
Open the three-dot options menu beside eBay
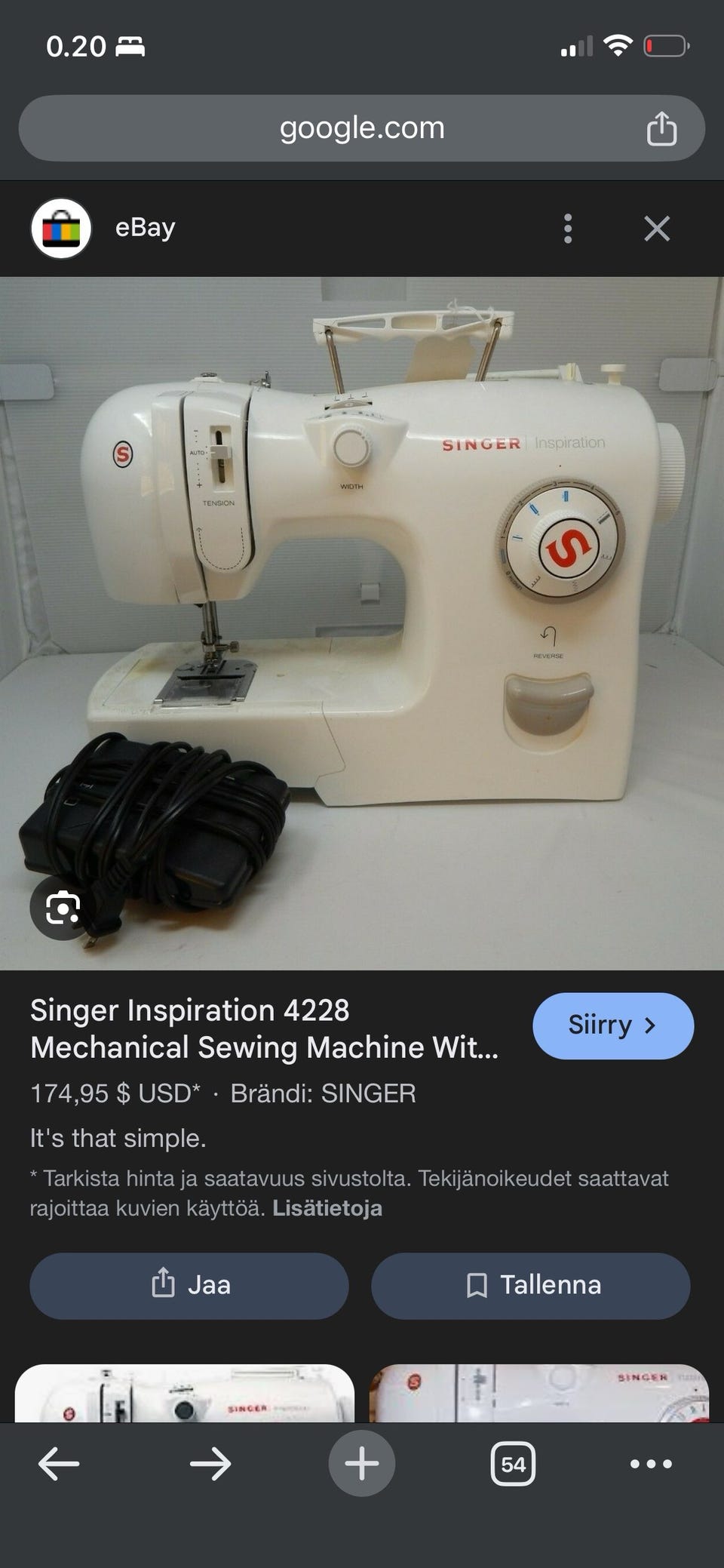(x=568, y=228)
